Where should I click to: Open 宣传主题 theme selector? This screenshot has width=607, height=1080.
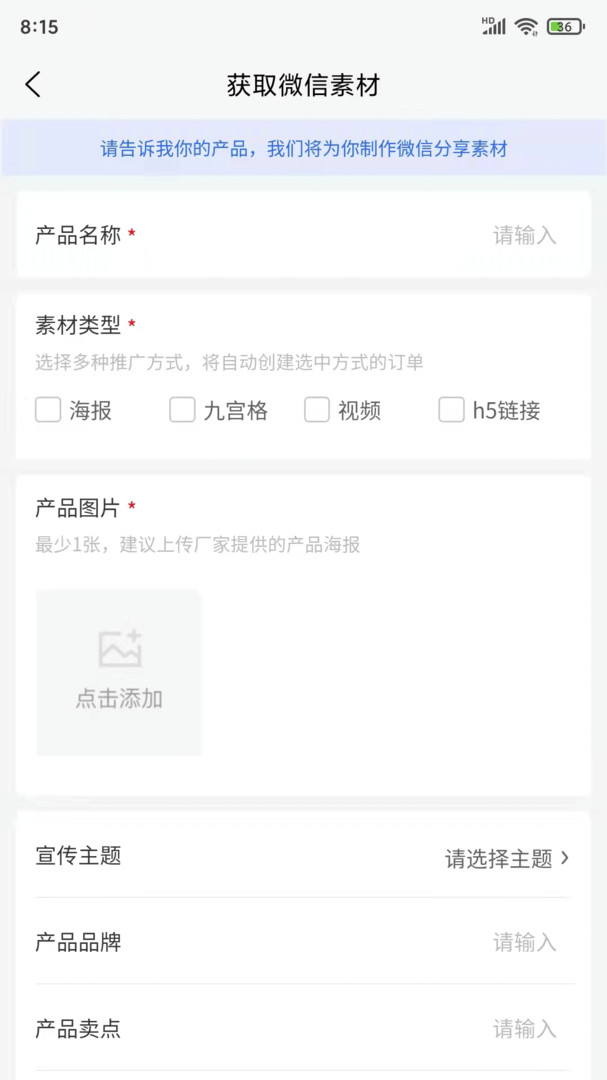point(506,858)
